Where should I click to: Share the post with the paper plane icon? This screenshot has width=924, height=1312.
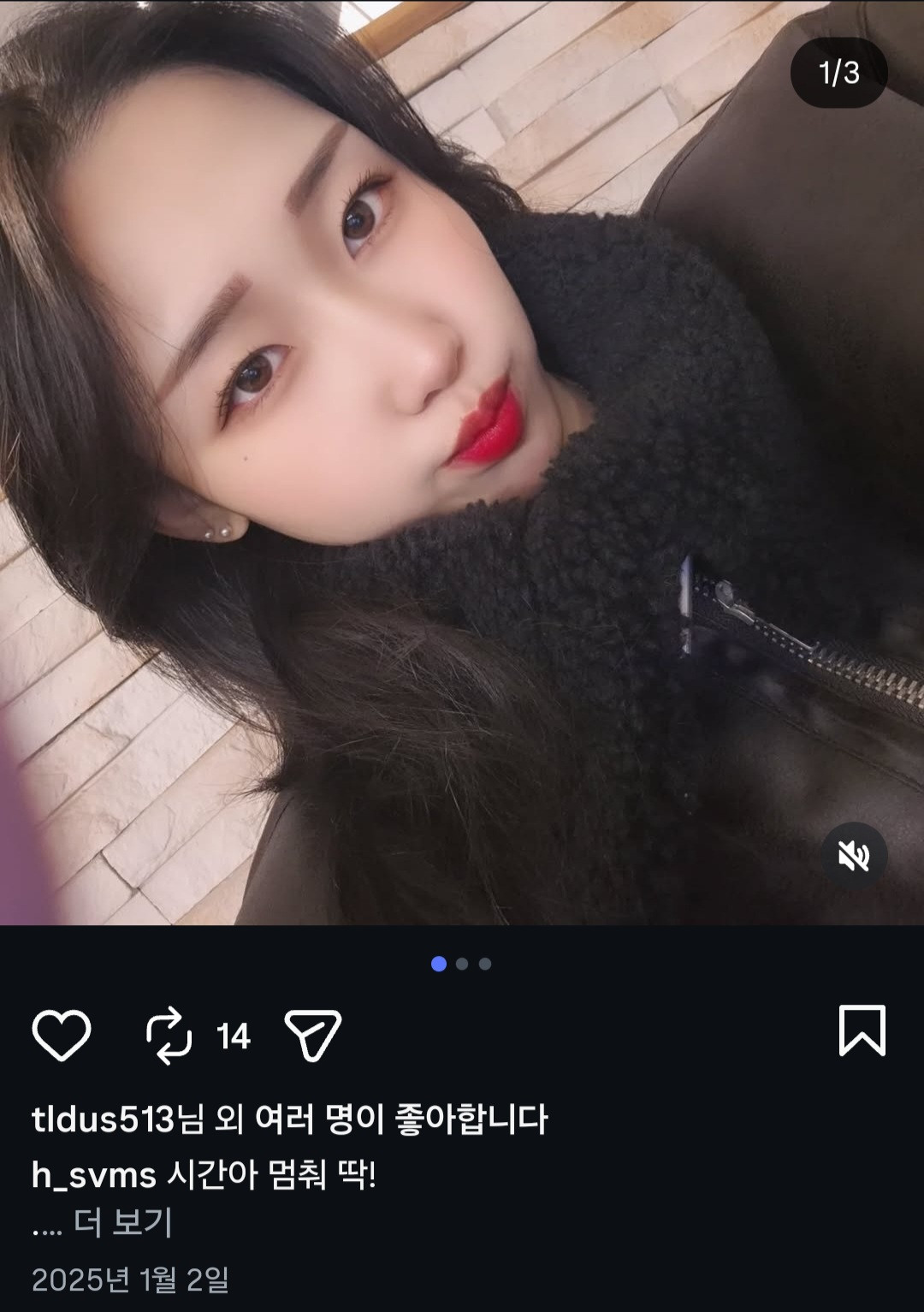312,1035
